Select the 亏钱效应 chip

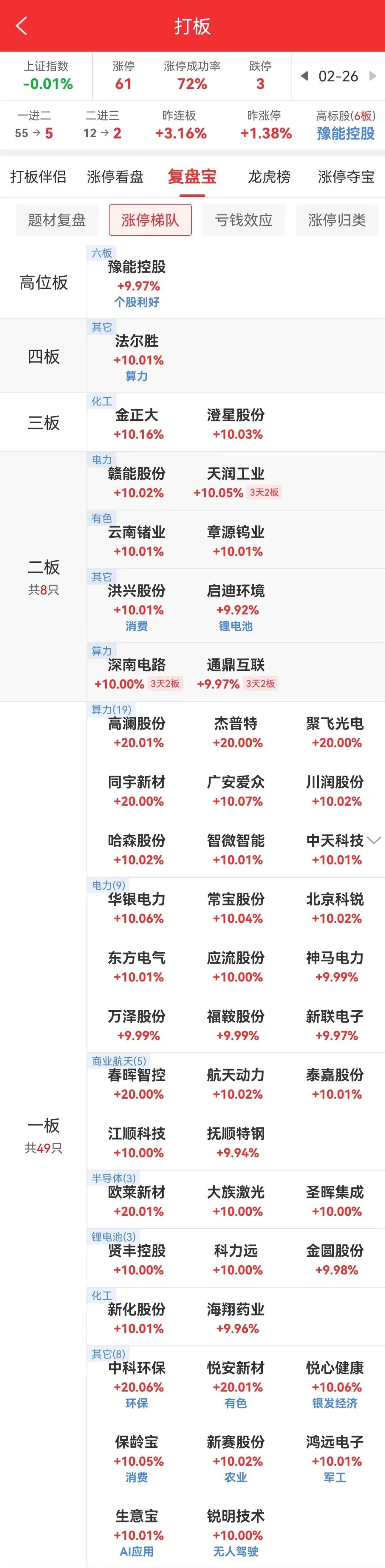point(243,220)
